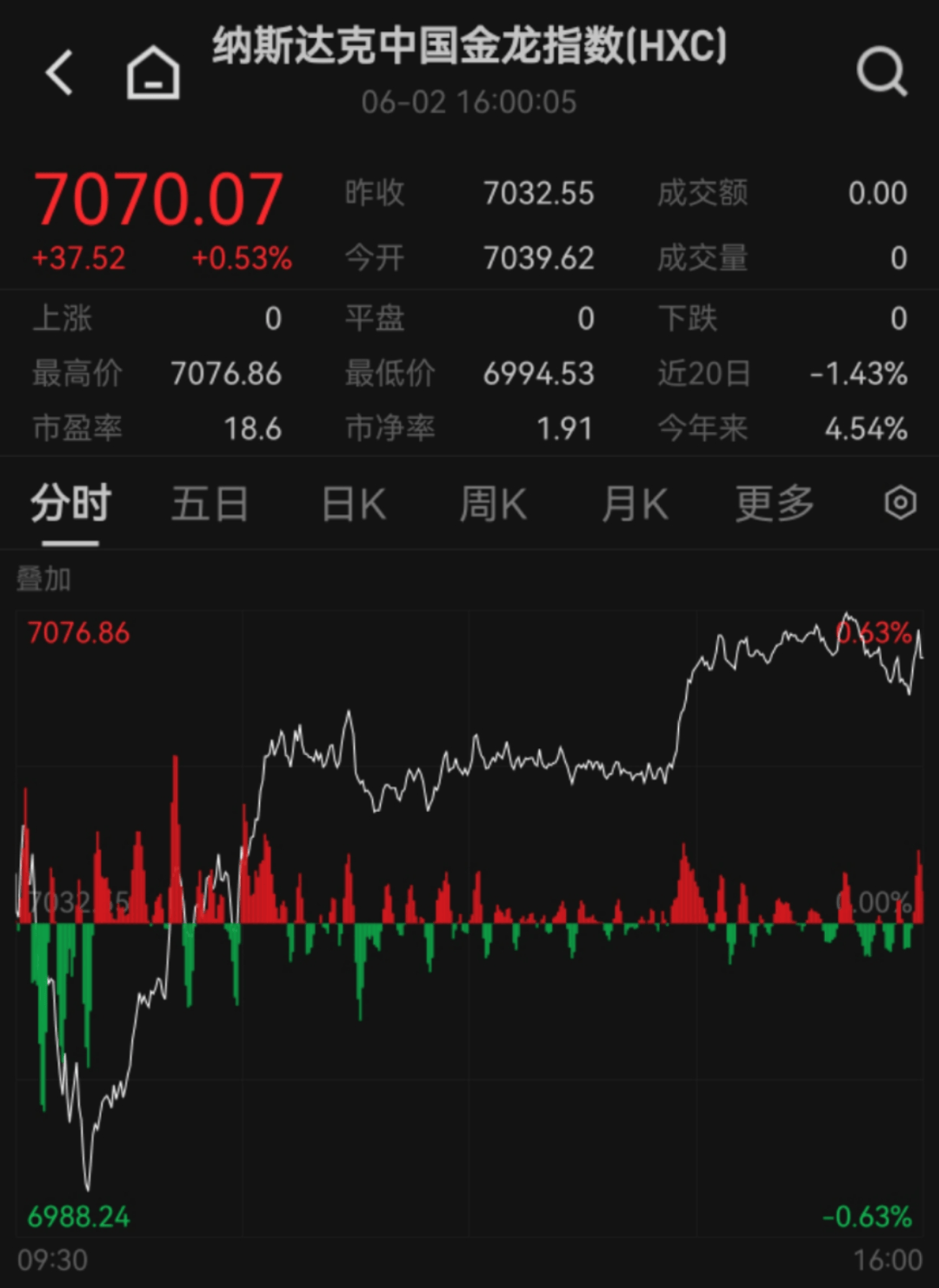Expand the 更多 chart options menu
The height and width of the screenshot is (1288, 939).
774,504
